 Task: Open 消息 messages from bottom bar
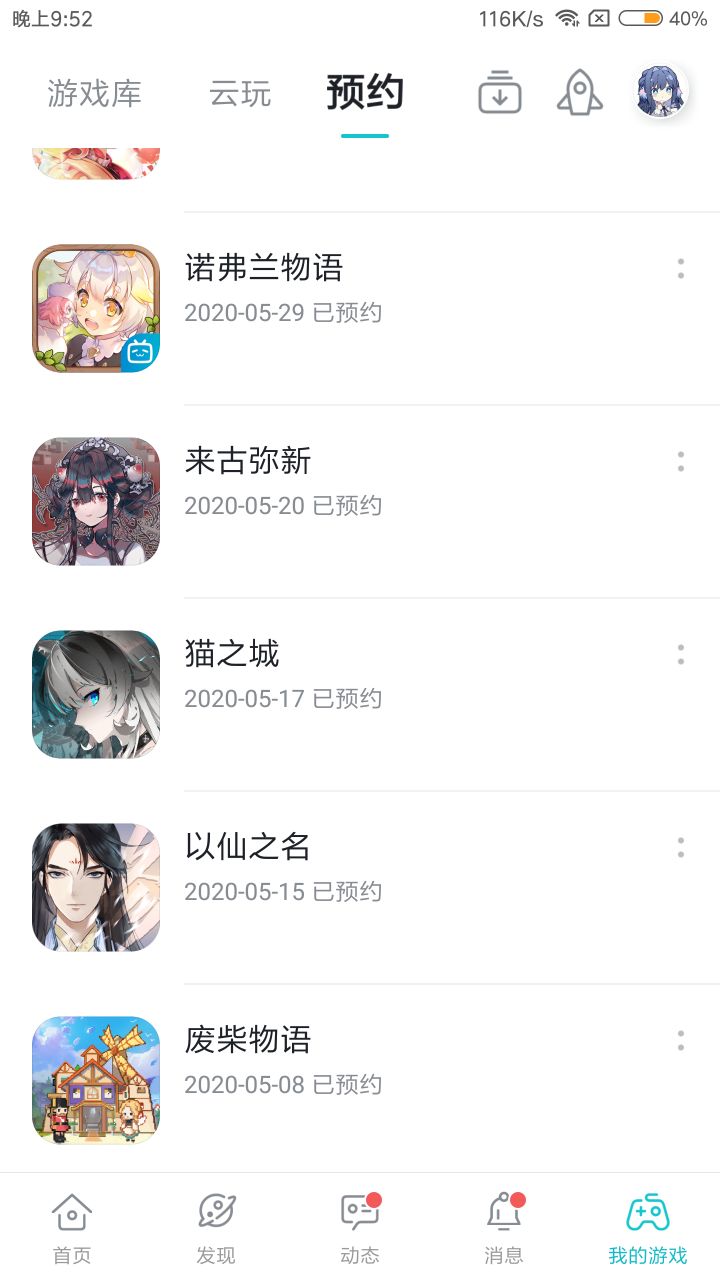point(503,1225)
